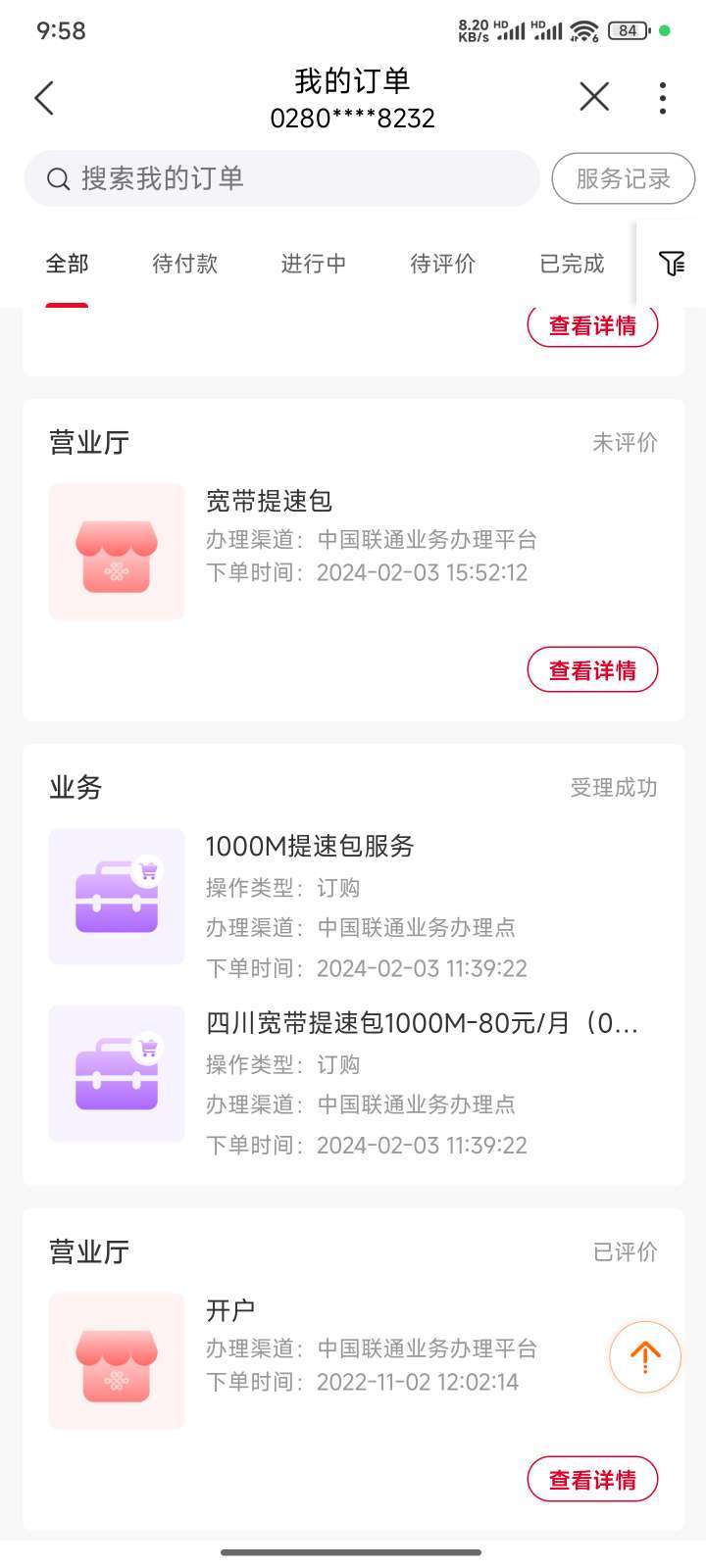The image size is (706, 1568).
Task: Select the 全部 tab
Action: (x=67, y=264)
